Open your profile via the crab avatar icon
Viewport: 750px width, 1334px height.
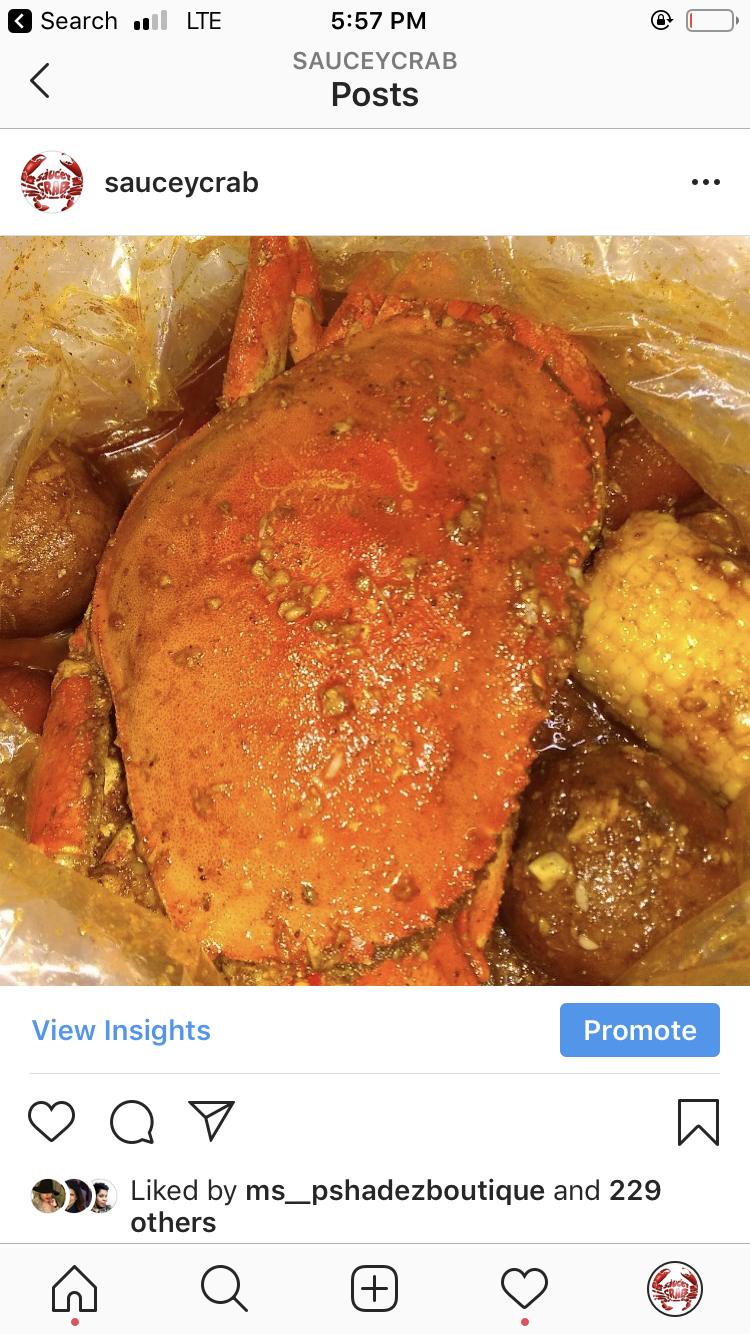[675, 1290]
